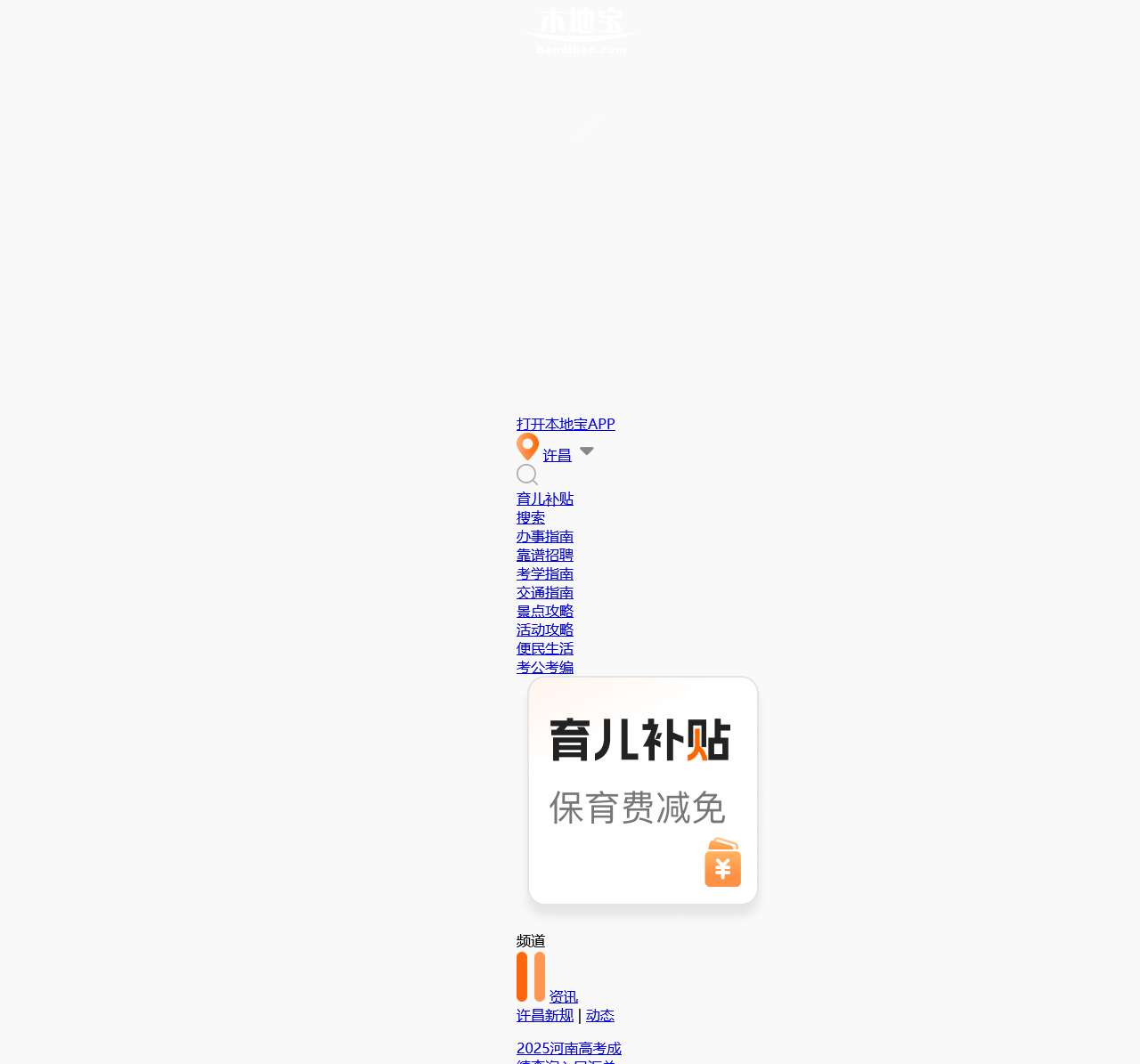Open 靠谱招聘 section

click(545, 555)
